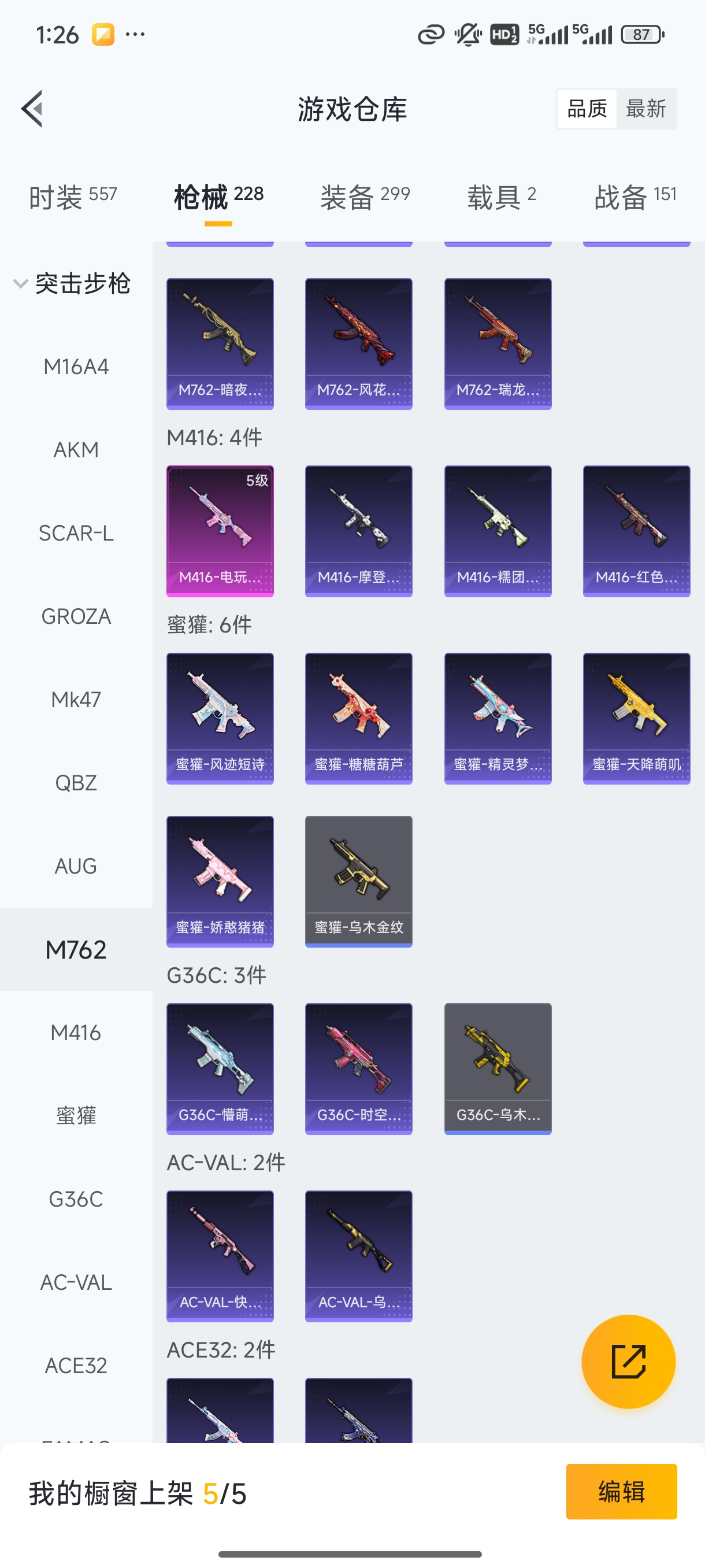Screen dimensions: 705x1568
Task: Sort the warehouse by 品质
Action: click(x=587, y=109)
